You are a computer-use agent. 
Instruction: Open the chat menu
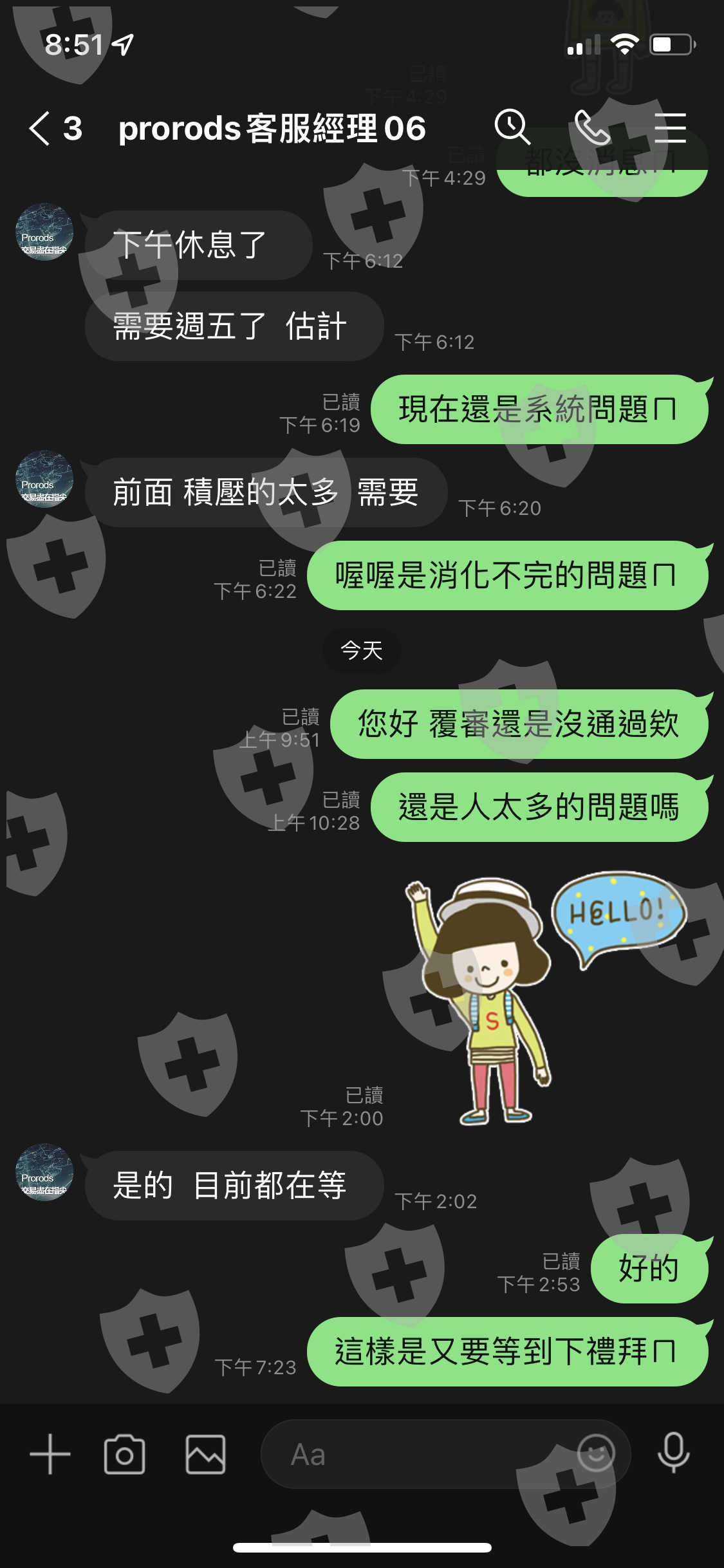(671, 127)
